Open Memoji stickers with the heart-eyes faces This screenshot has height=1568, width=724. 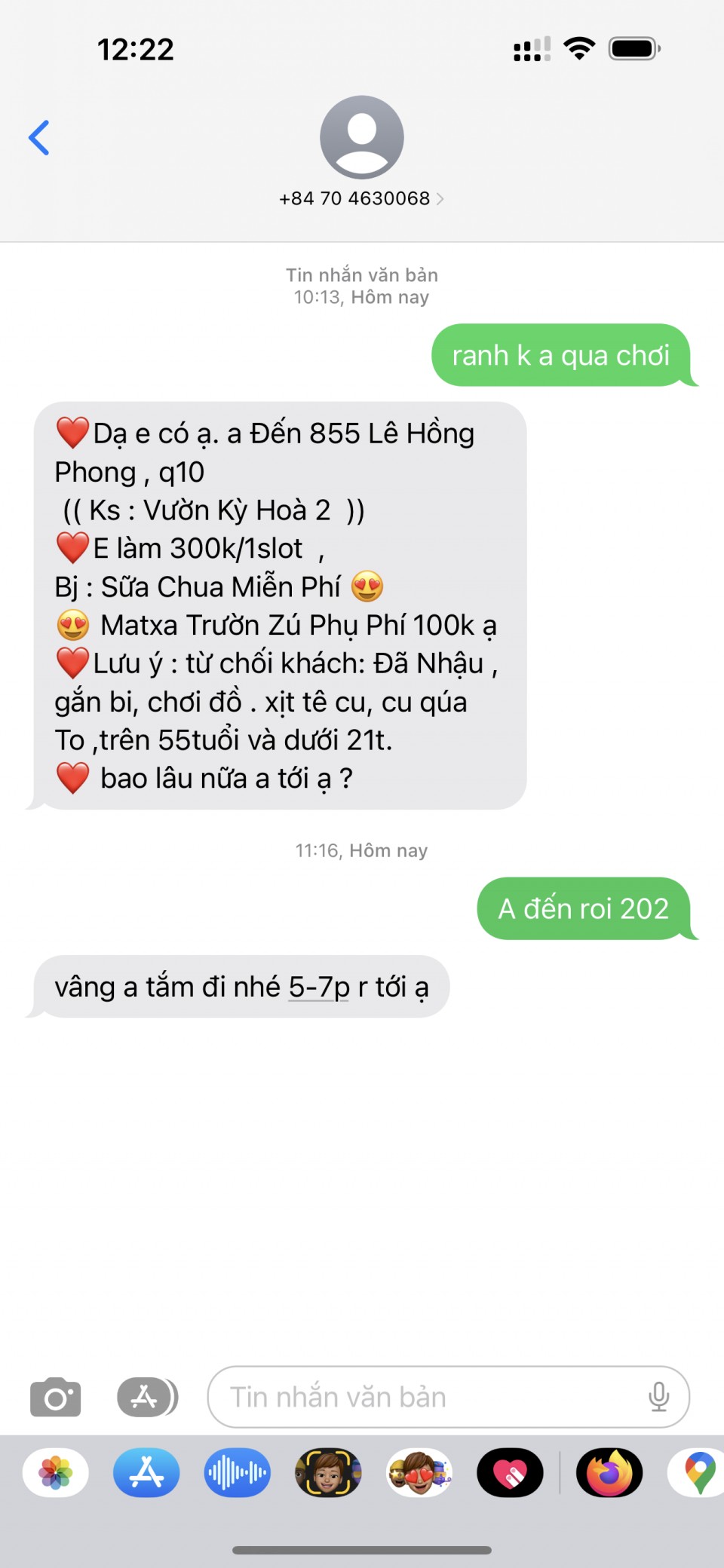click(x=419, y=1472)
